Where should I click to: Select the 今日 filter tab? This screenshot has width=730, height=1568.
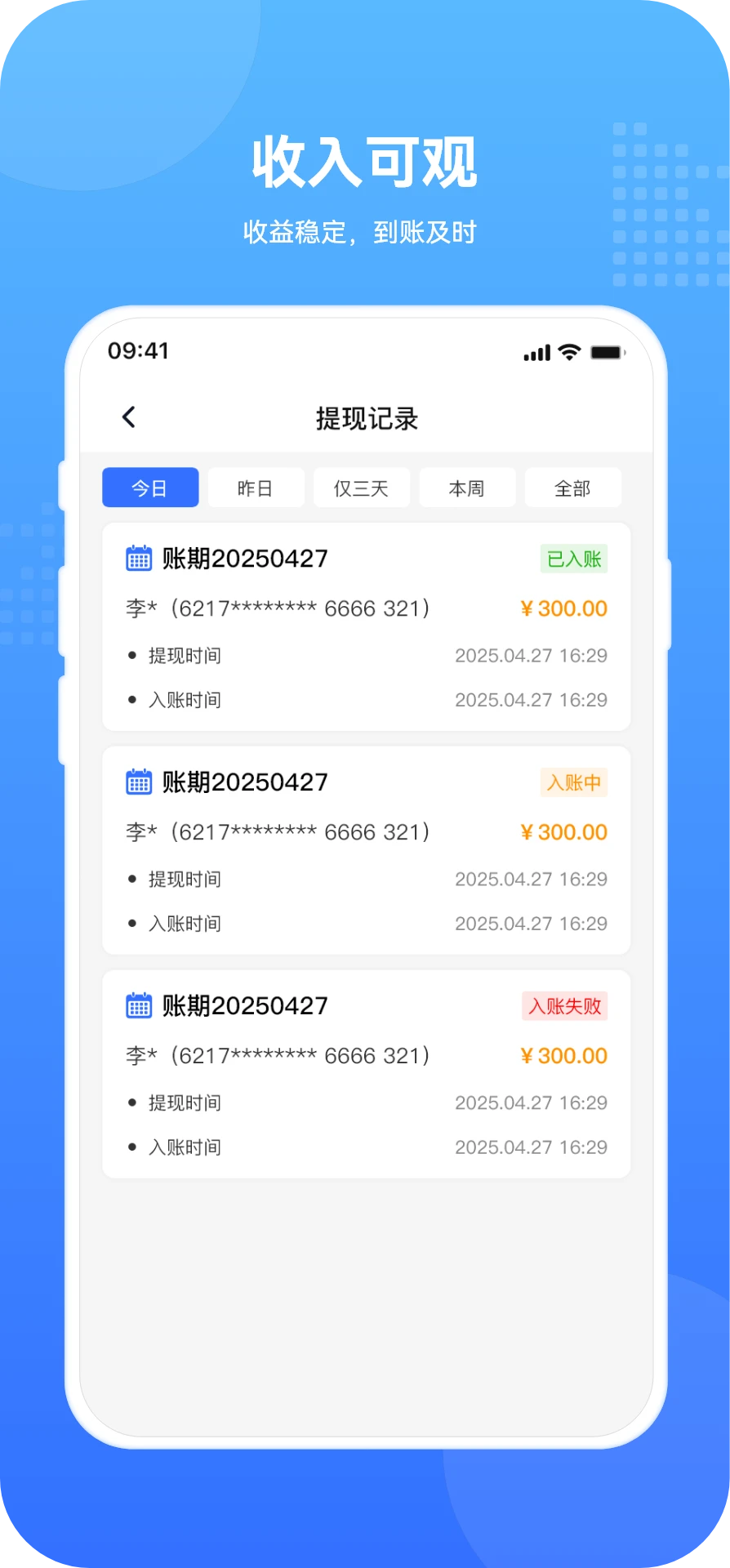coord(150,487)
